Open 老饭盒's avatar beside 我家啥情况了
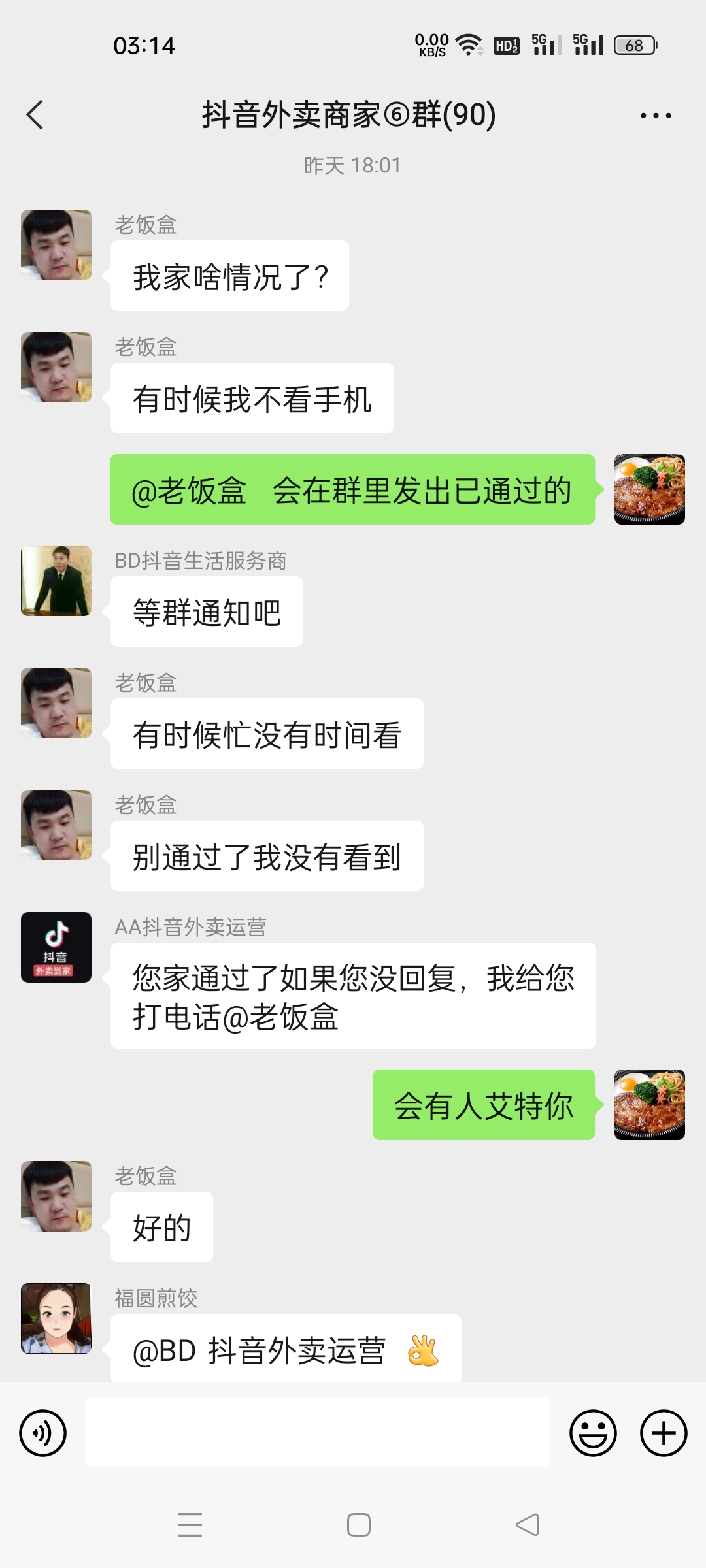 pos(56,245)
